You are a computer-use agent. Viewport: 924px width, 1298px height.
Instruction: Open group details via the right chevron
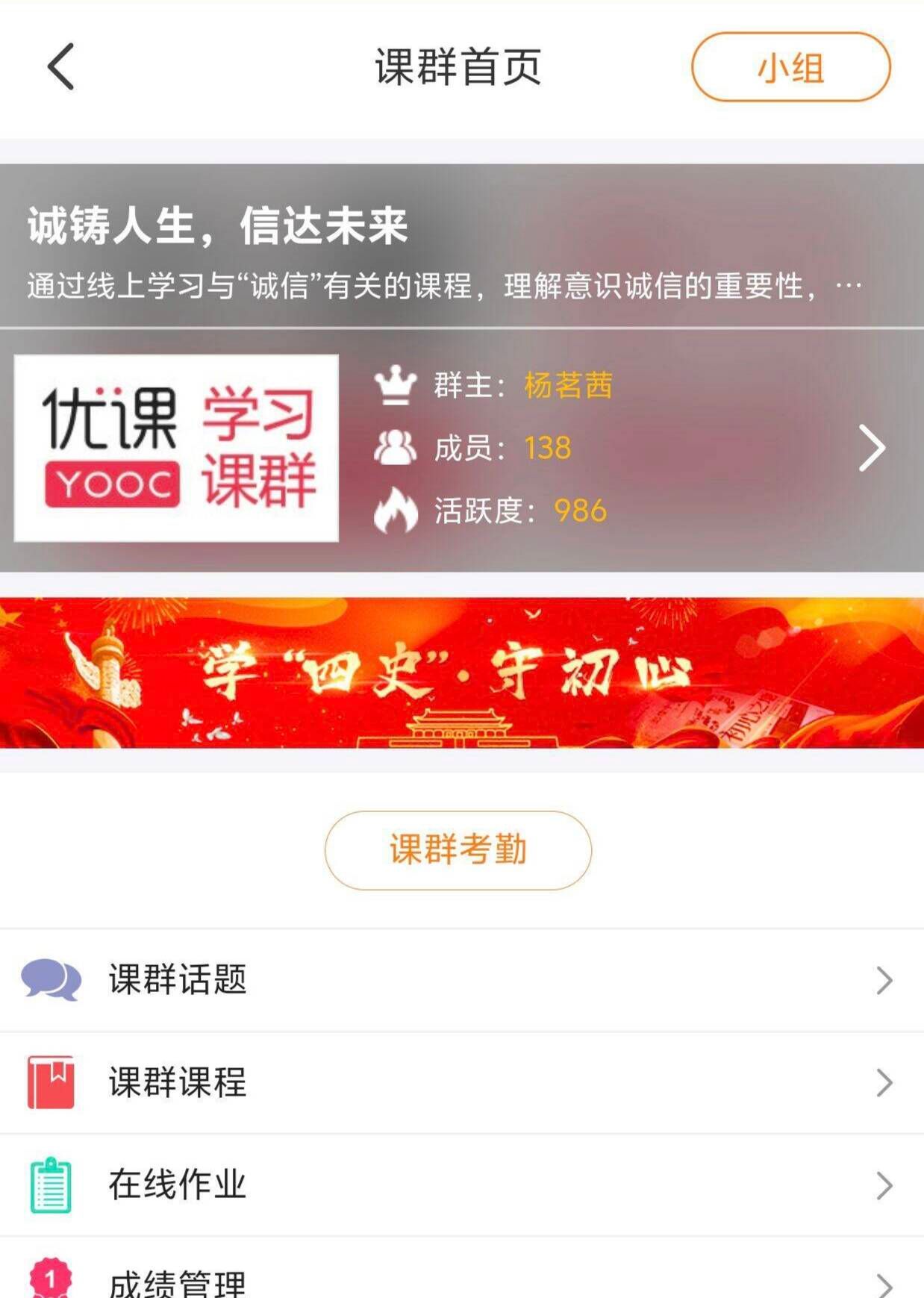[871, 448]
